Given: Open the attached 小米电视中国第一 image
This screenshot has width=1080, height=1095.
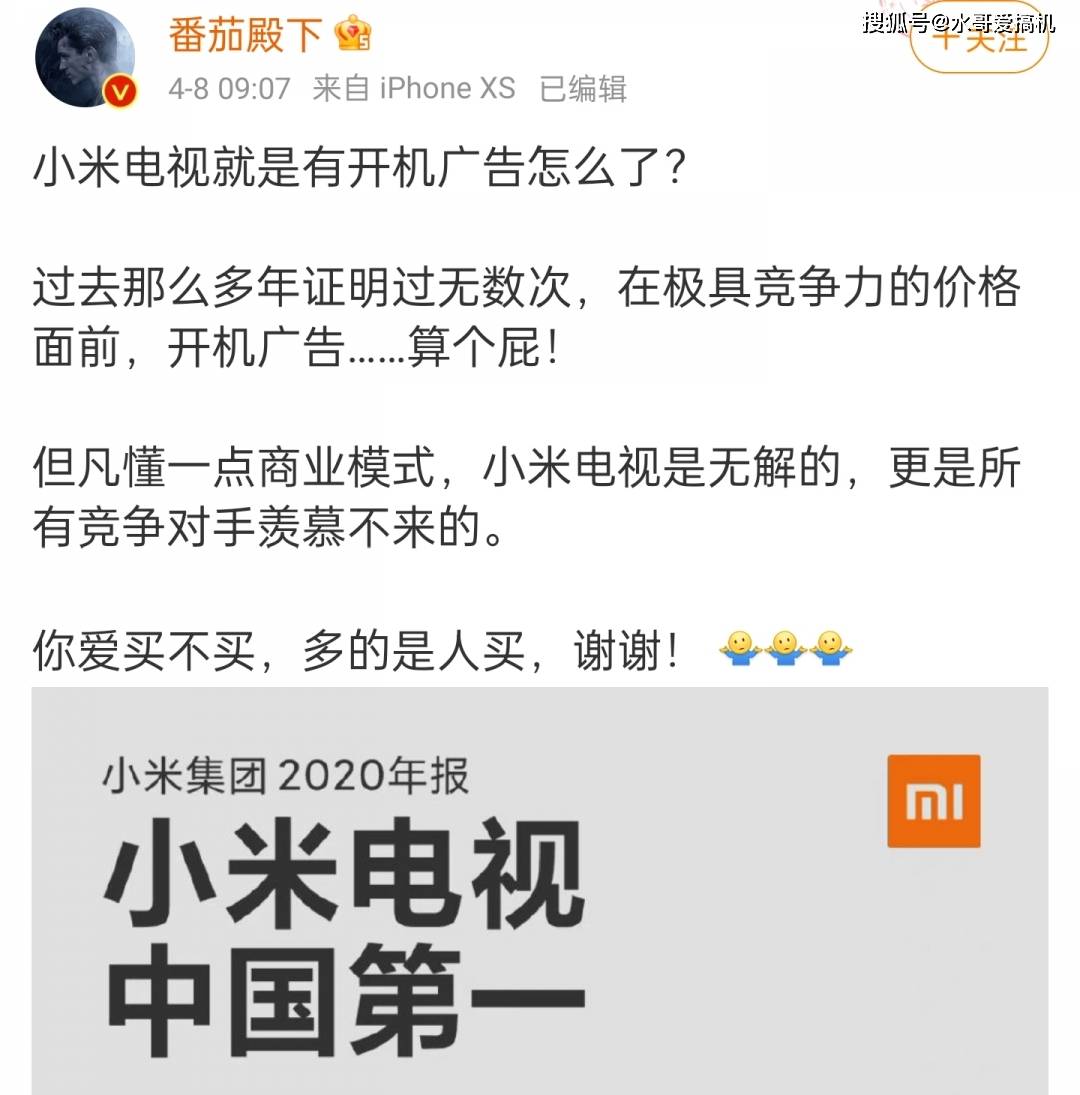Looking at the screenshot, I should (540, 888).
